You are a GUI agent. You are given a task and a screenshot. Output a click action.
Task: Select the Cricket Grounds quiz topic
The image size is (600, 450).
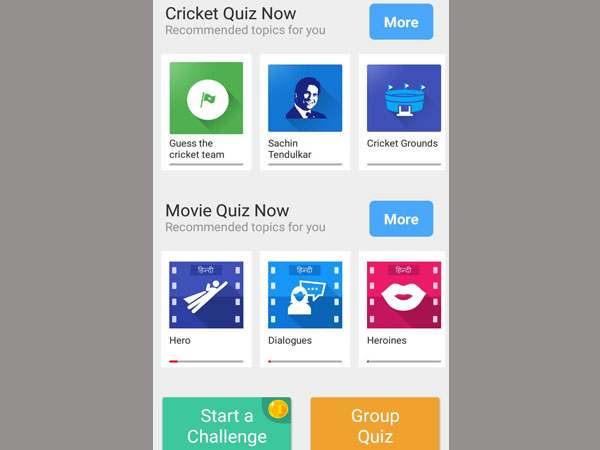403,110
